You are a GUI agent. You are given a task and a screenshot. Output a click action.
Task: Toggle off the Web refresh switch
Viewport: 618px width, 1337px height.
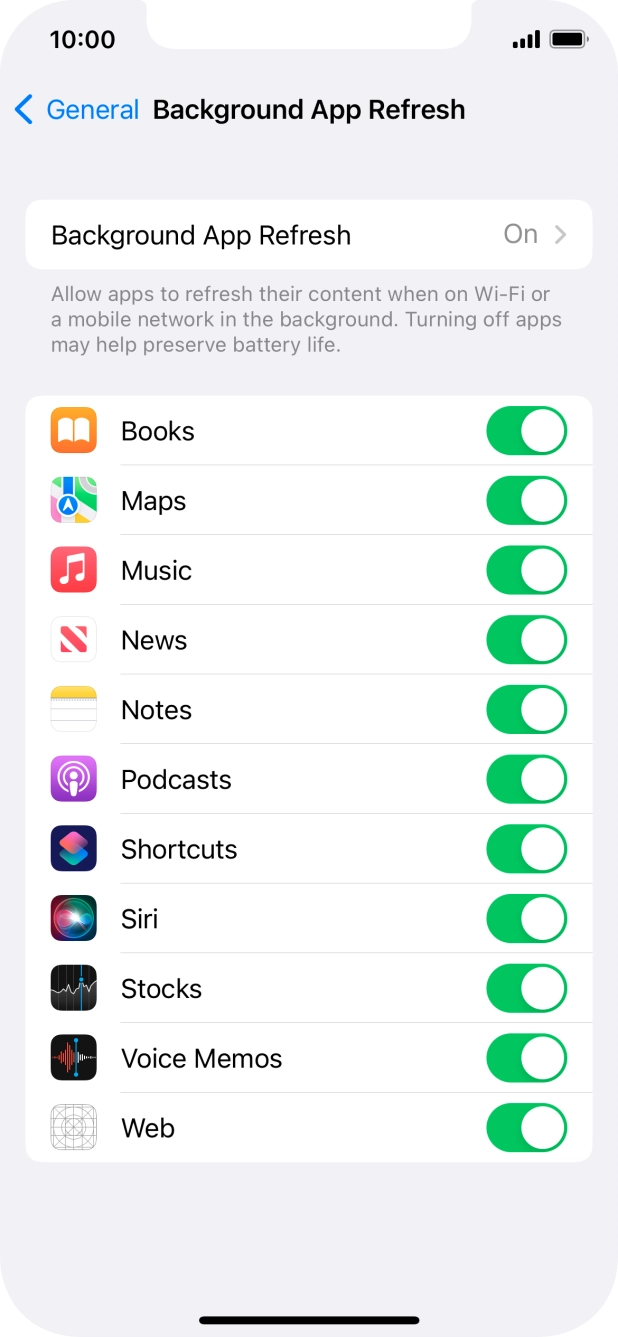(526, 1128)
